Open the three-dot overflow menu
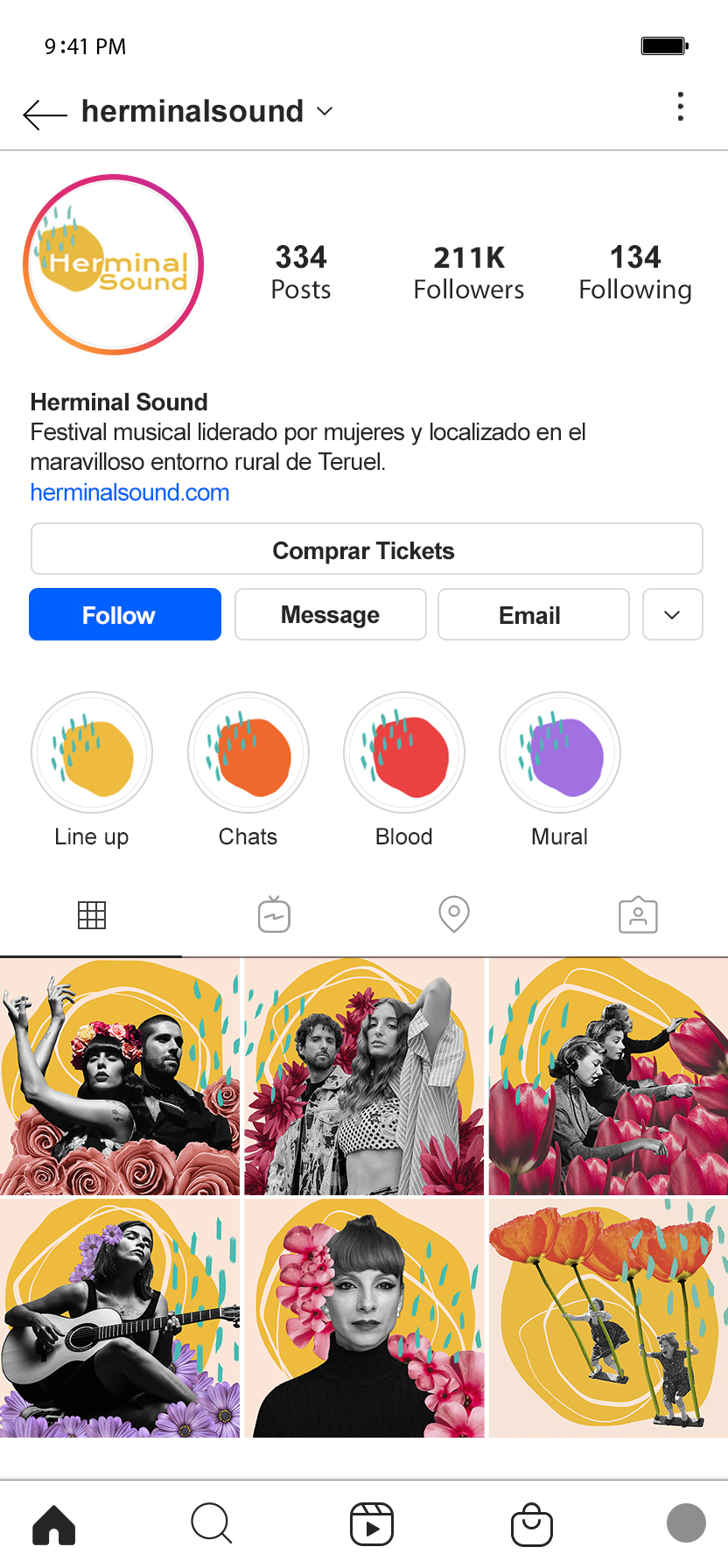Screen dimensions: 728x1568 [681, 107]
